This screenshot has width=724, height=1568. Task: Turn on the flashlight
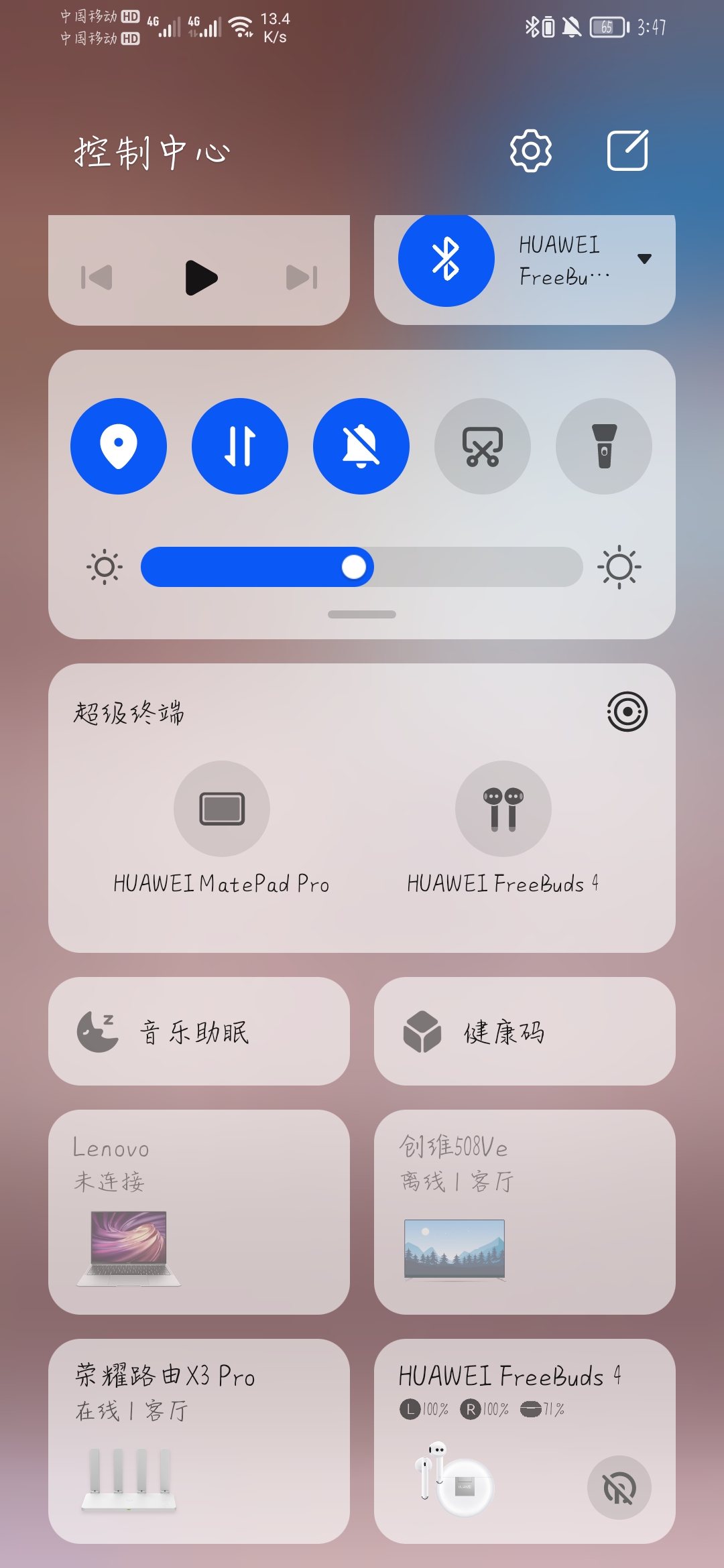pos(604,446)
